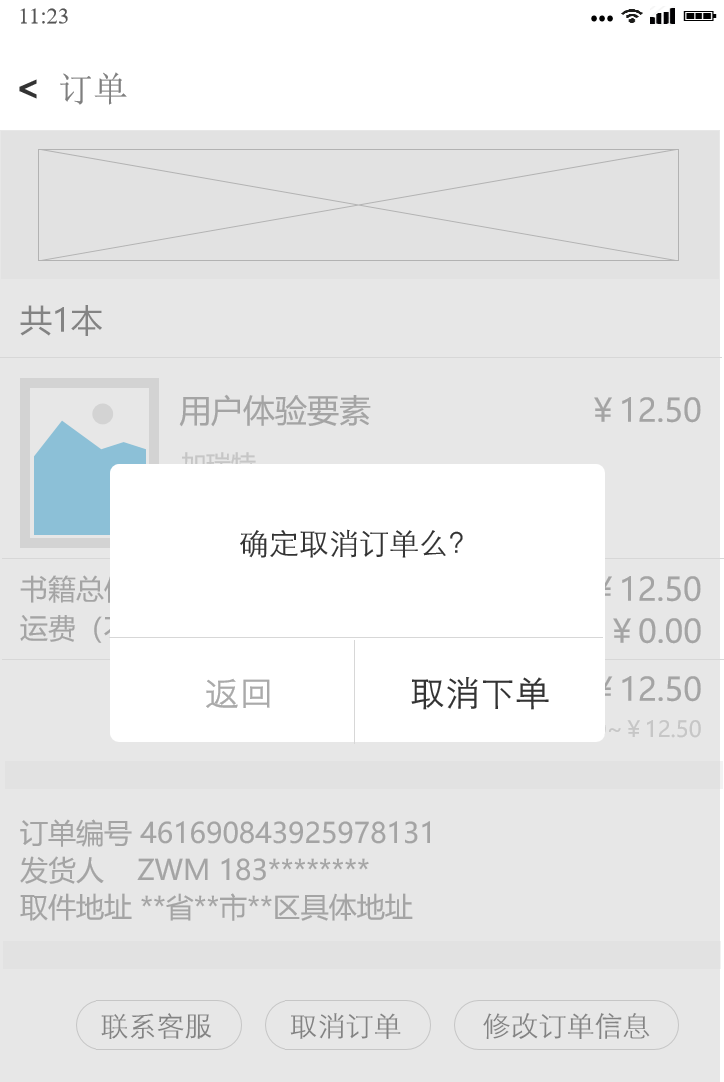Tap the price ¥12.50 next to the book
Screen dimensions: 724x1082
tap(646, 409)
